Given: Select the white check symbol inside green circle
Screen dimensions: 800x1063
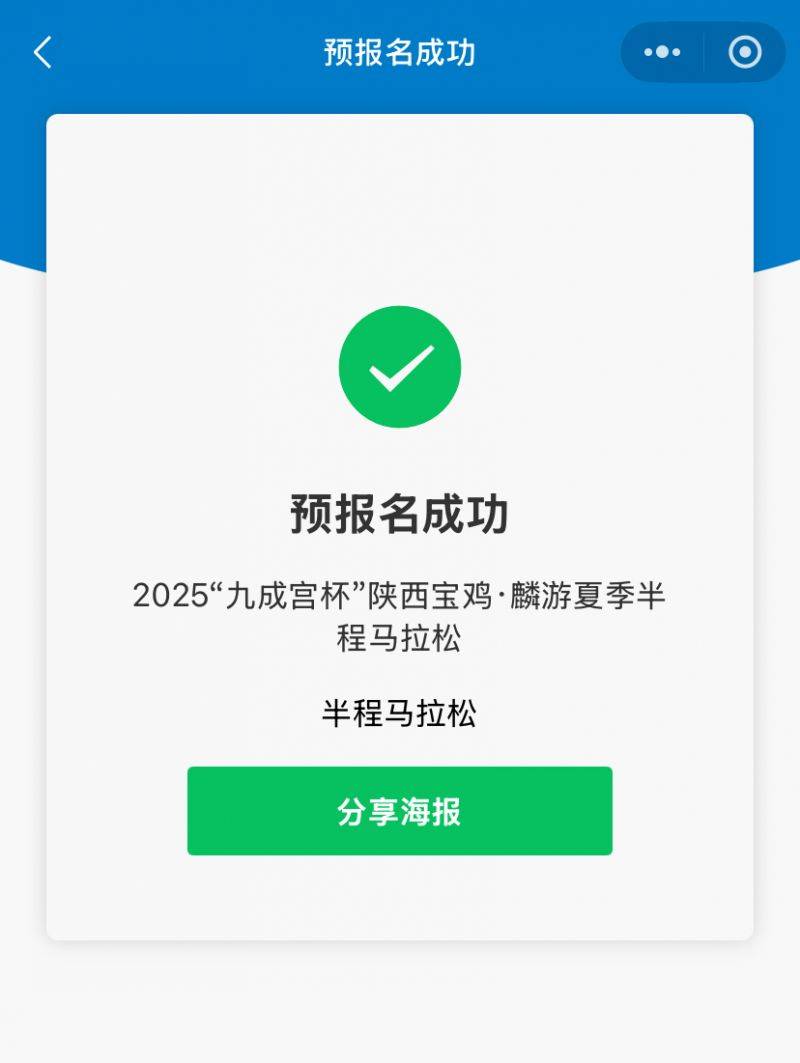Looking at the screenshot, I should 401,366.
